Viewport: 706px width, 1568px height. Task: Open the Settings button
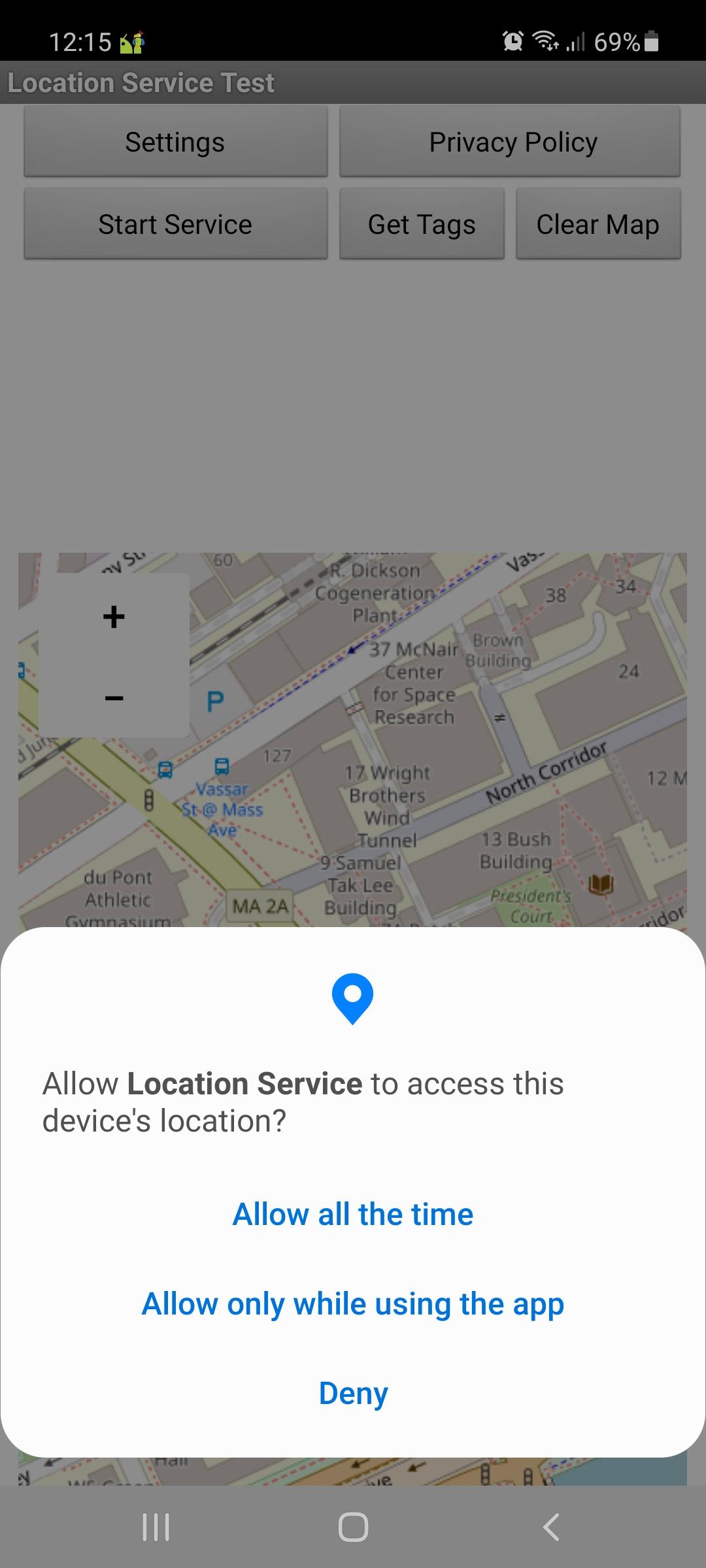pos(175,142)
